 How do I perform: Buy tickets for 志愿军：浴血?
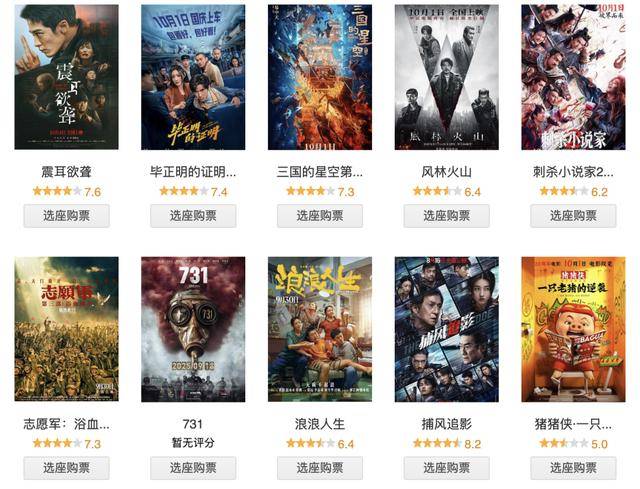tap(67, 468)
